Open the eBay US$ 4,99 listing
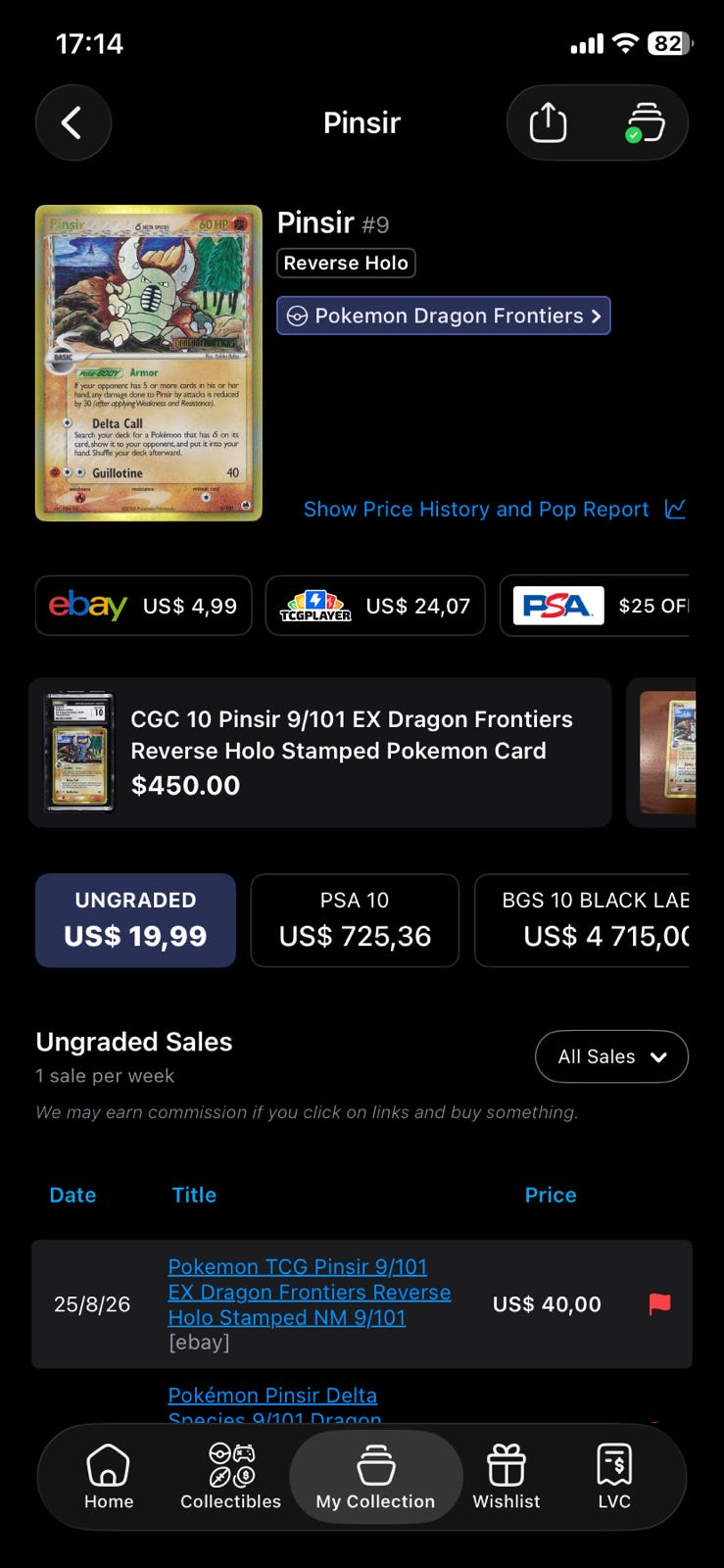This screenshot has height=1568, width=724. point(143,606)
